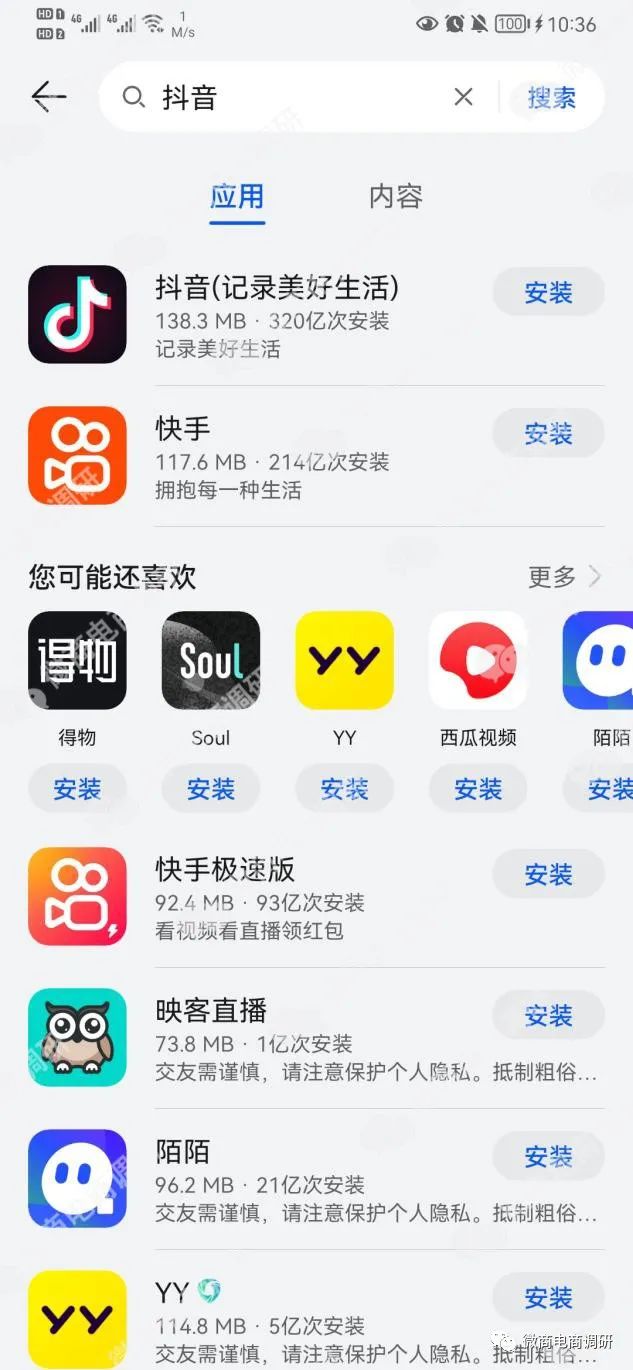Install YY from the results list
Screen dimensions: 633x1370
click(x=548, y=1298)
